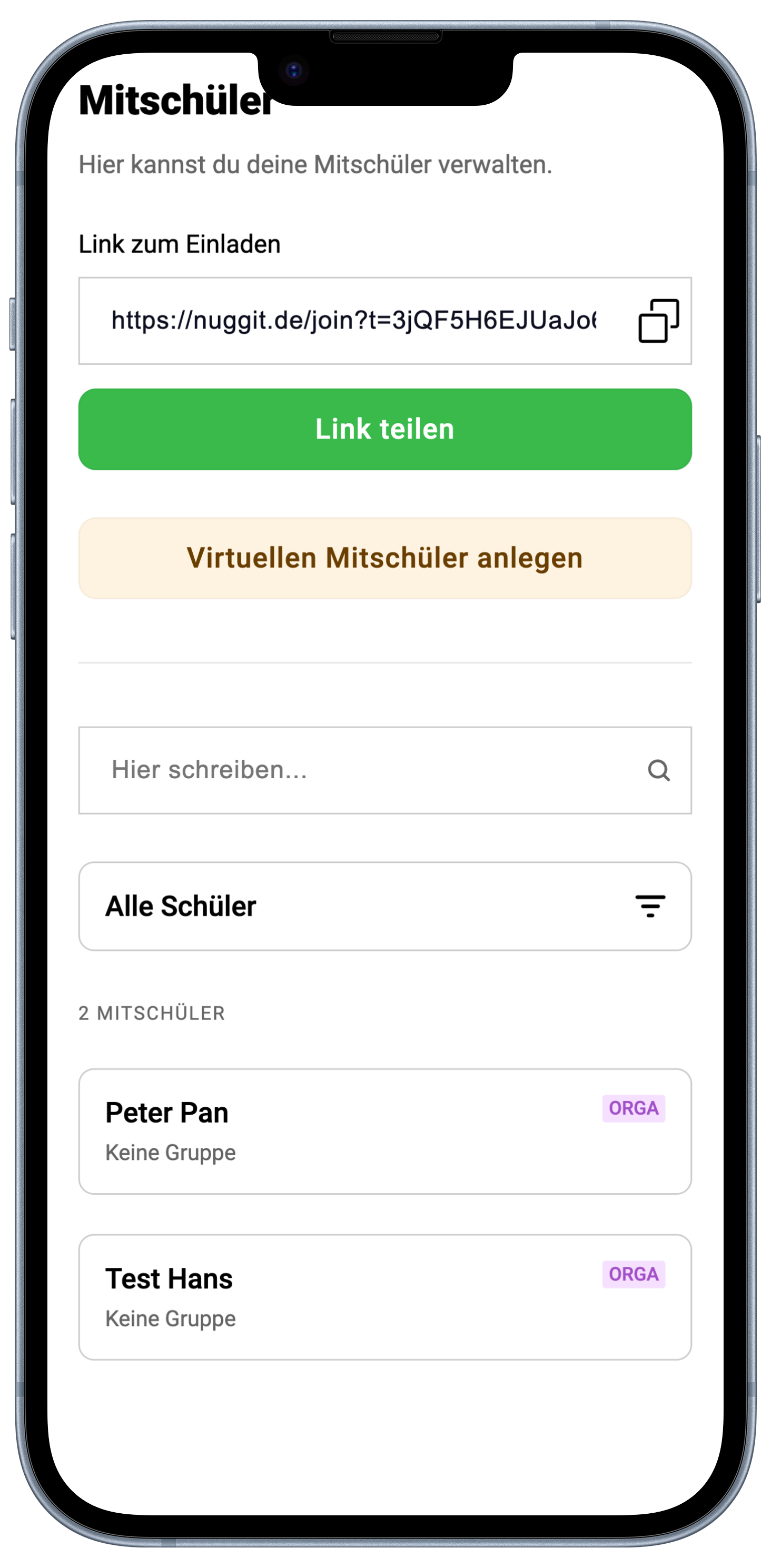Viewport: 771px width, 1568px height.
Task: Tap the Link teilen button
Action: 385,429
